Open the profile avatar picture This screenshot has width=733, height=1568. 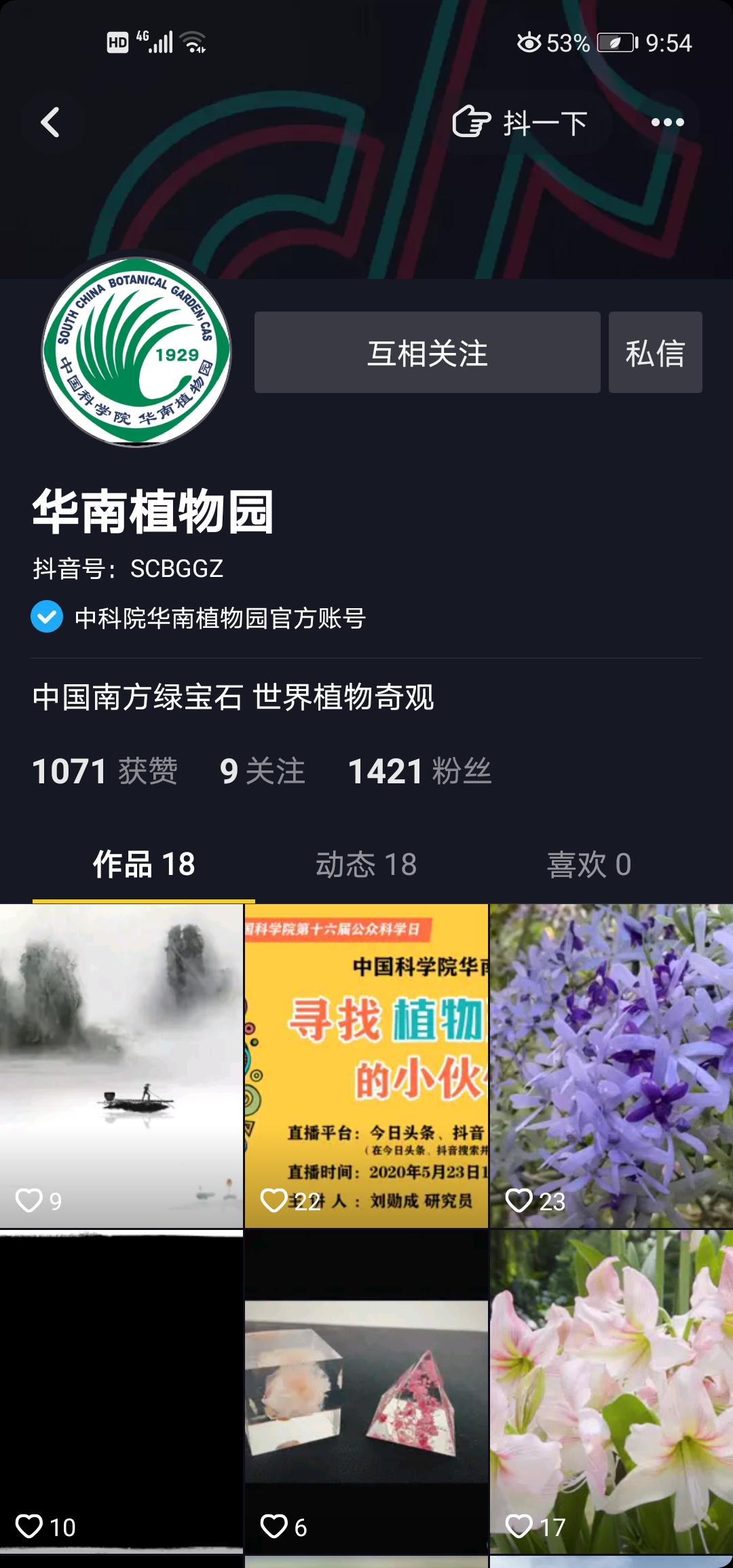(x=136, y=351)
